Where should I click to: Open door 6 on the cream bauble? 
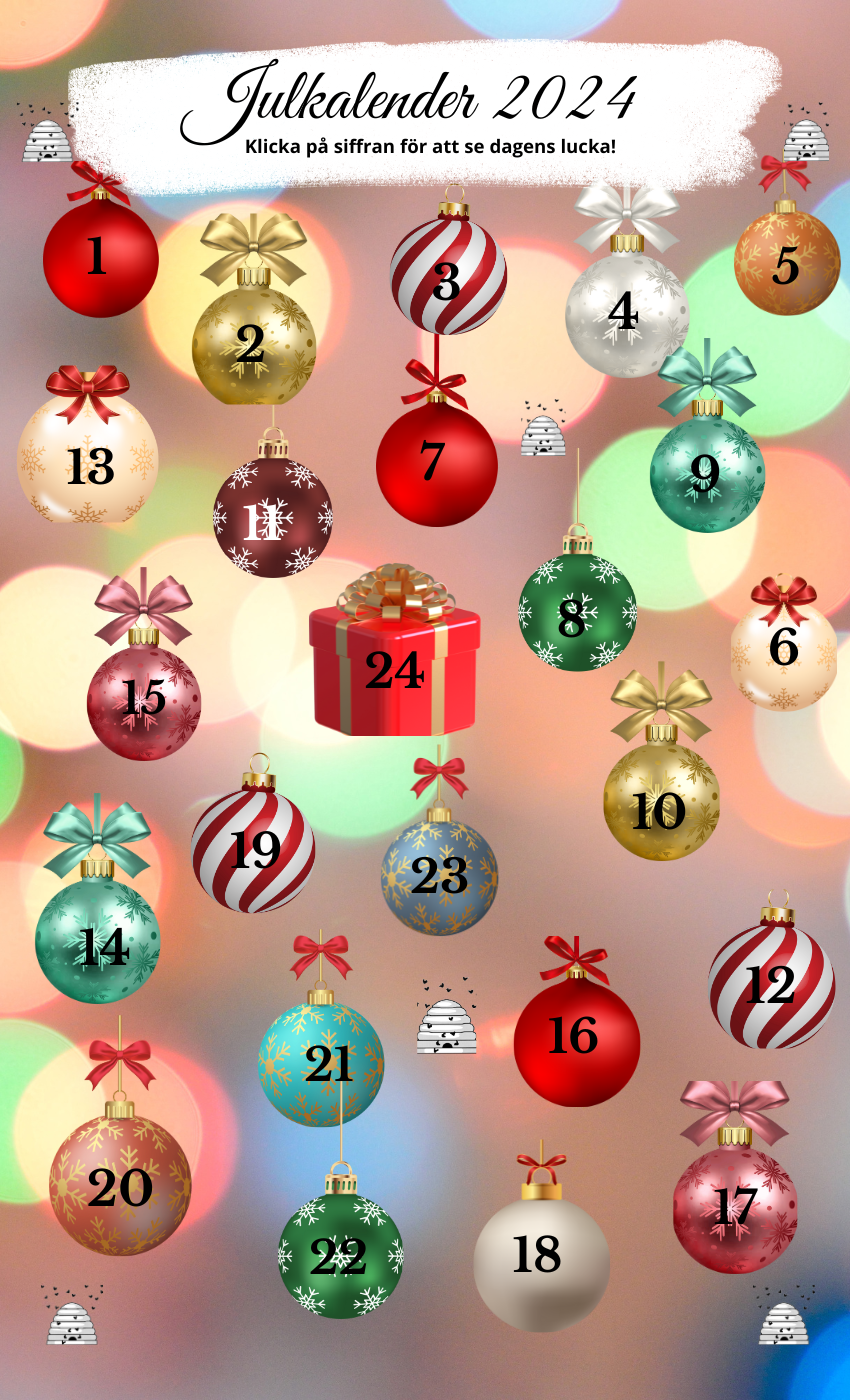click(784, 648)
